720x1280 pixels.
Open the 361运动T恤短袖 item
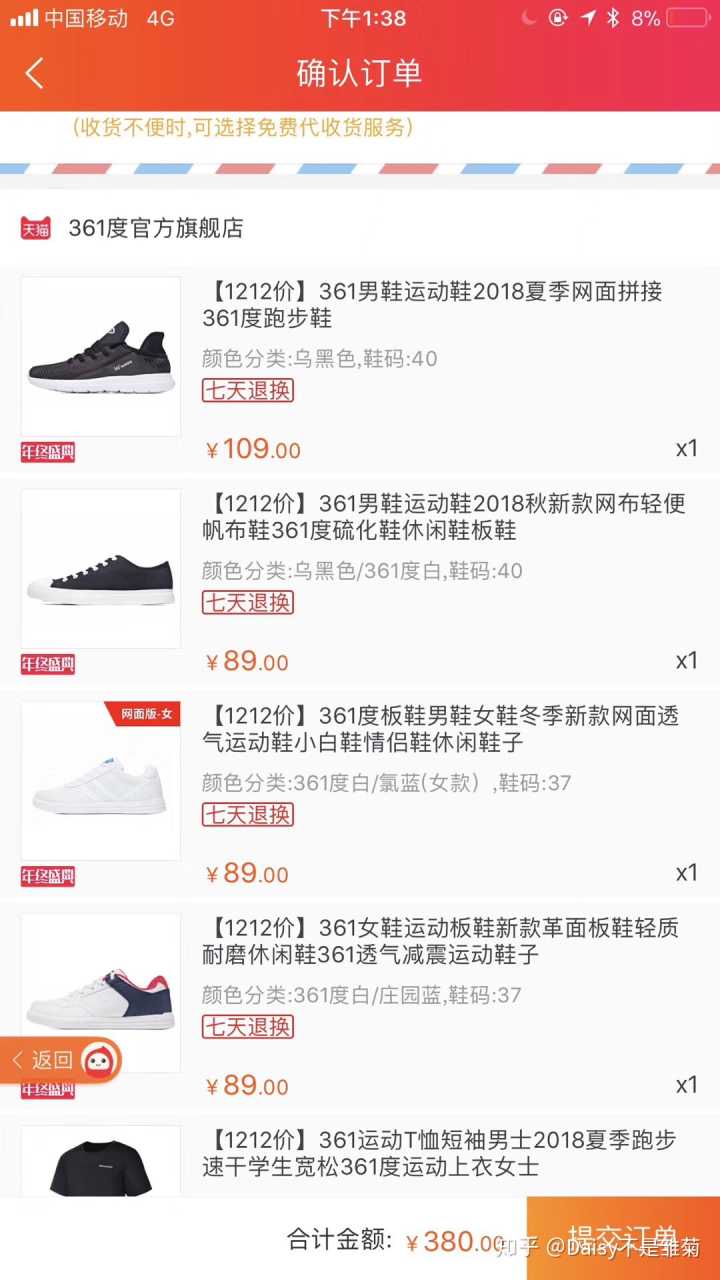(x=440, y=1153)
